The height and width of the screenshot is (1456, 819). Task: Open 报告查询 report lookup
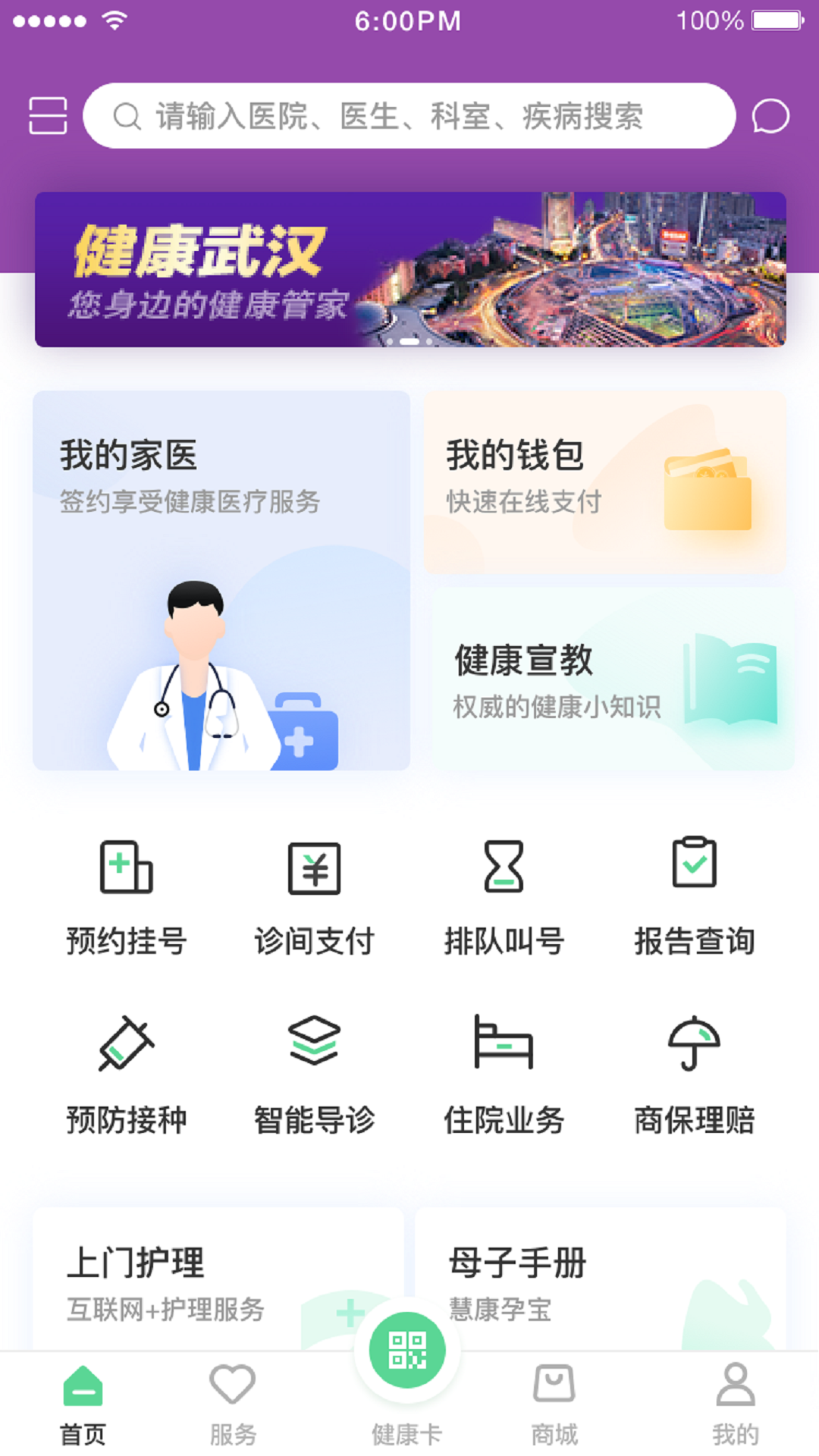[693, 895]
